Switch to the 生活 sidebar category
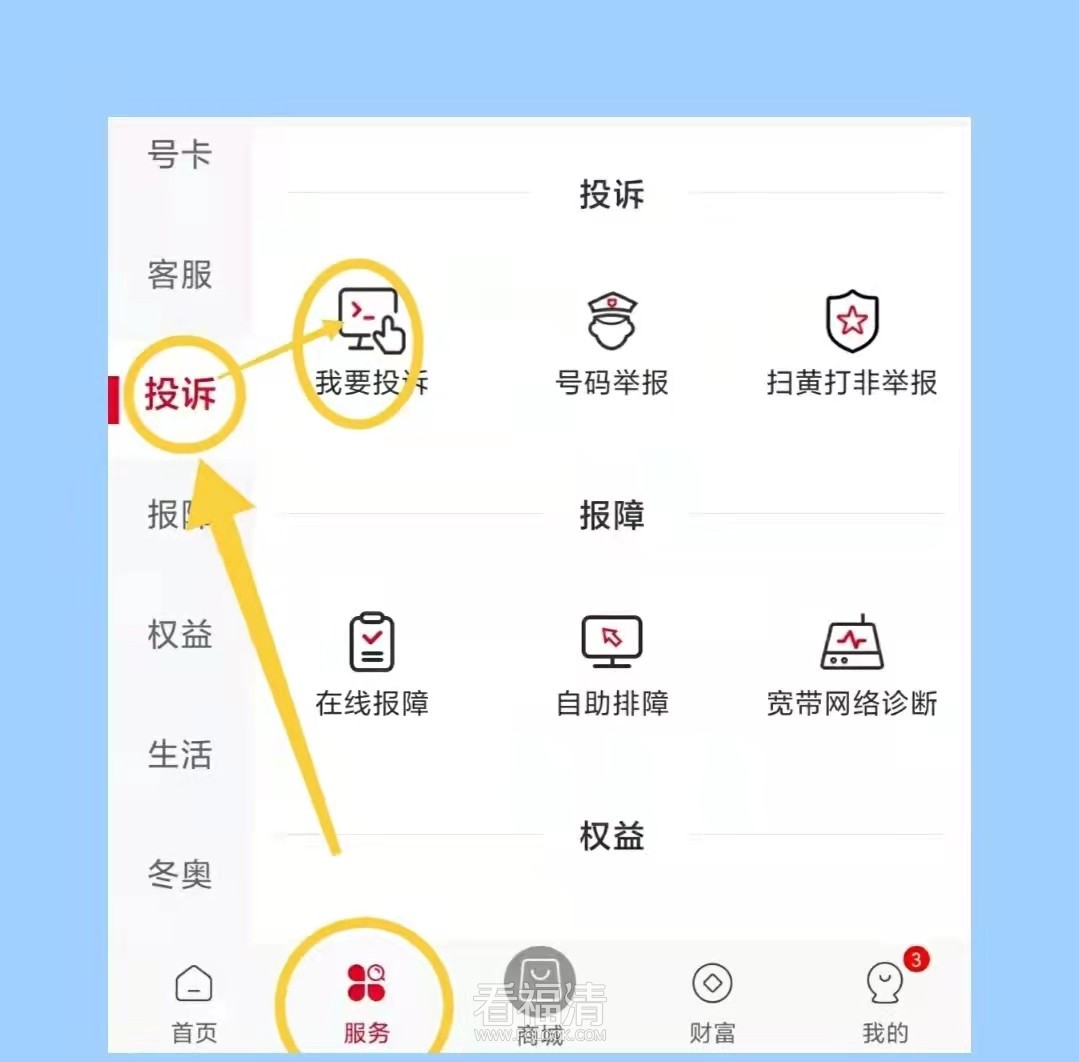The height and width of the screenshot is (1062, 1079). pyautogui.click(x=180, y=755)
